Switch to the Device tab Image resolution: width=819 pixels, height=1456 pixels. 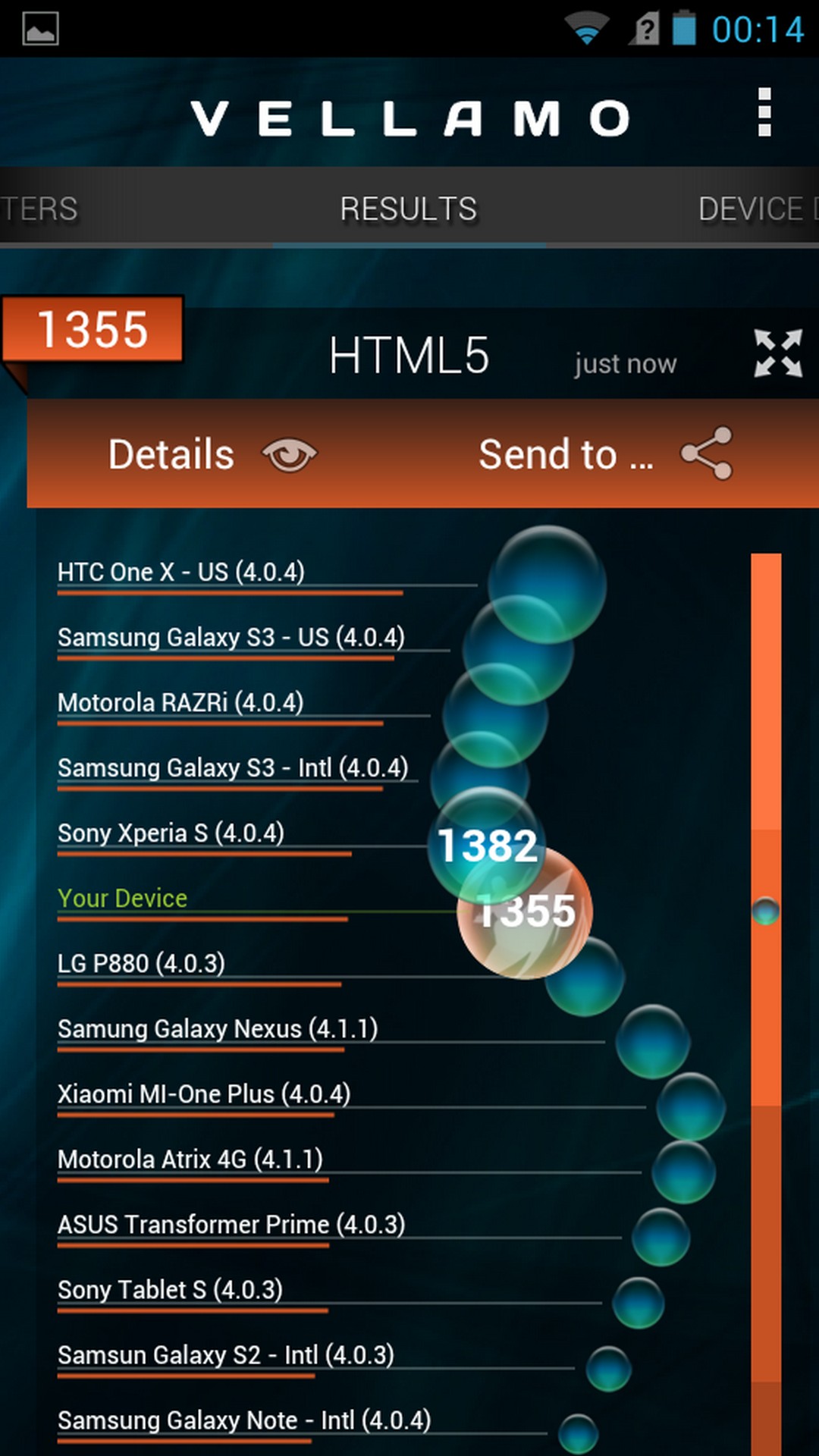coord(755,209)
